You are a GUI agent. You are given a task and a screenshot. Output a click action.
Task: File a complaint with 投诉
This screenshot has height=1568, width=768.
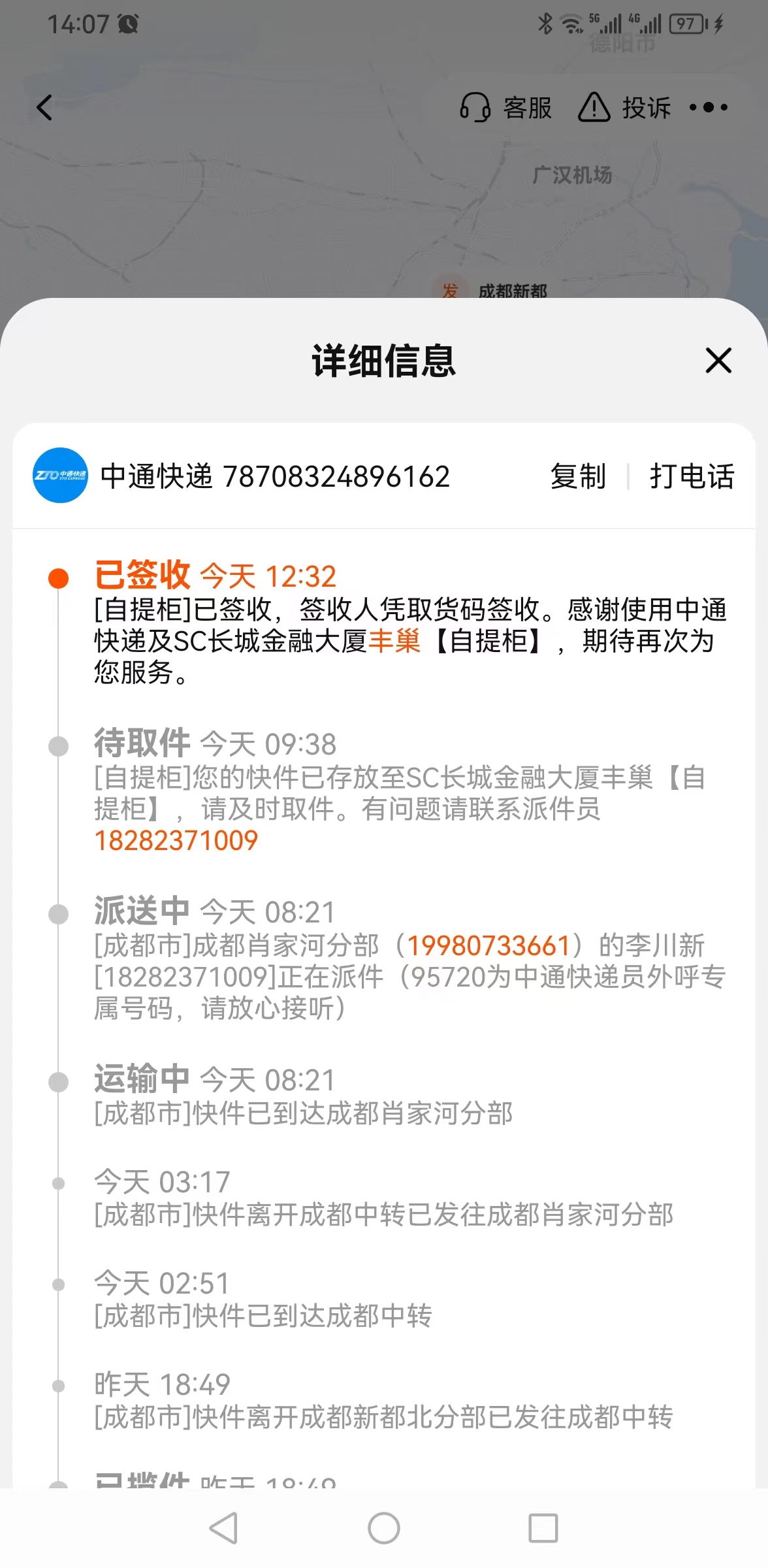click(x=624, y=108)
